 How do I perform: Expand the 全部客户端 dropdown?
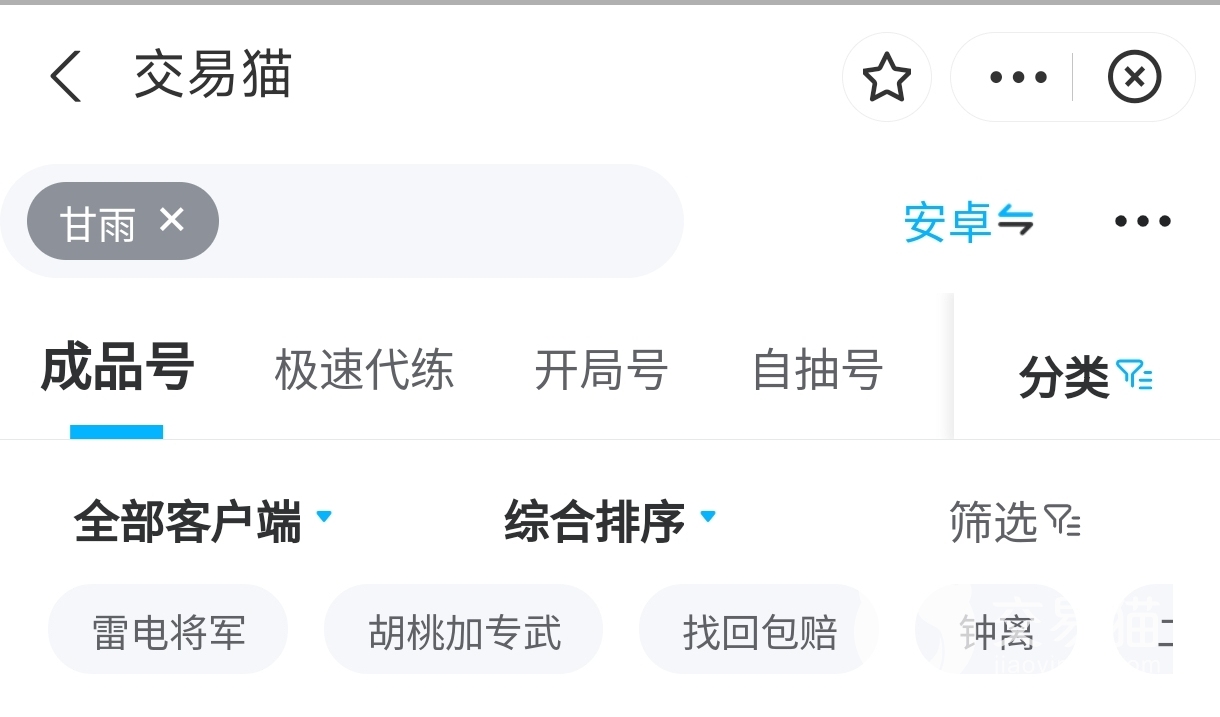pyautogui.click(x=202, y=521)
